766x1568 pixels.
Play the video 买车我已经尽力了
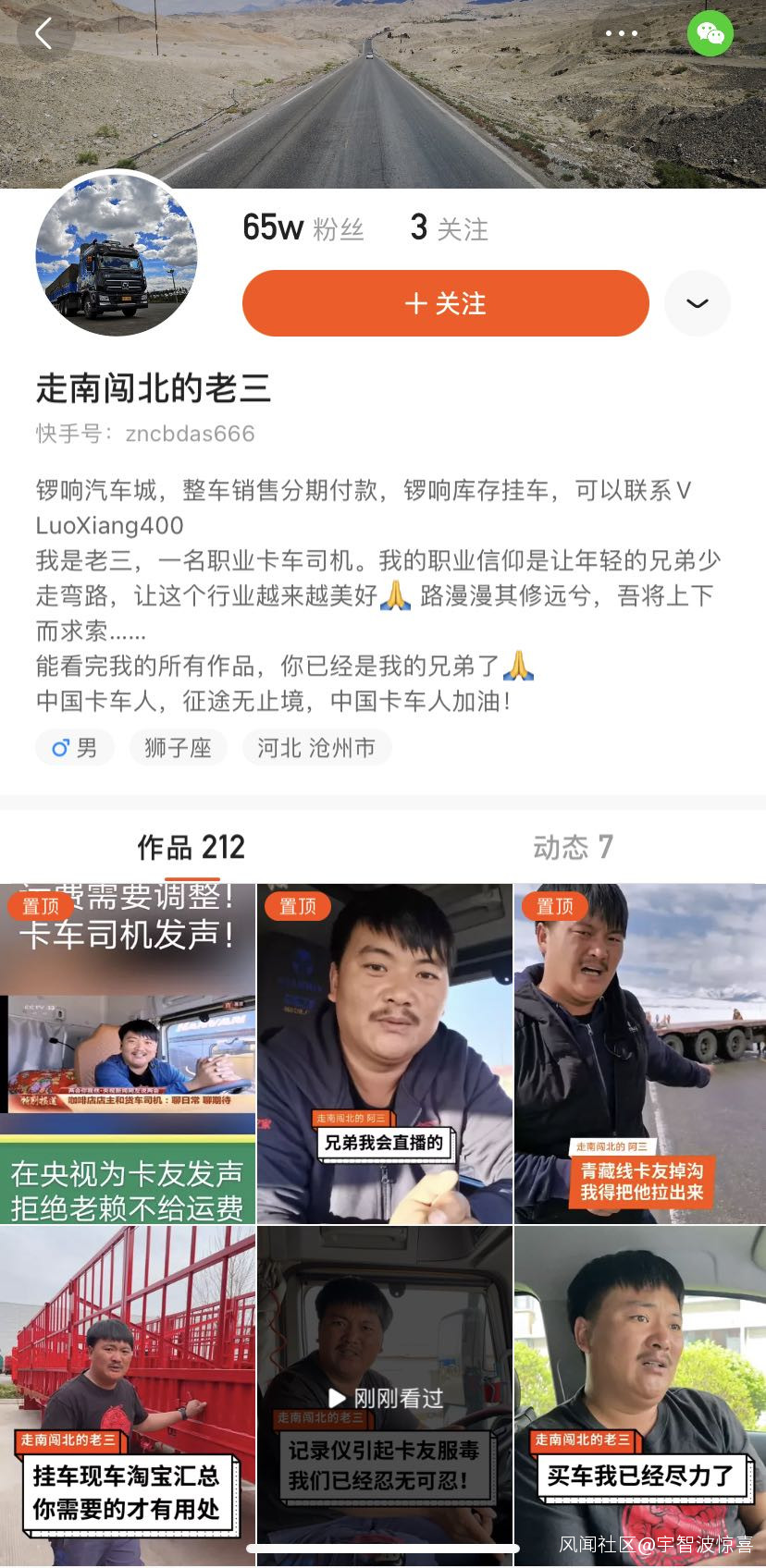pyautogui.click(x=640, y=1396)
